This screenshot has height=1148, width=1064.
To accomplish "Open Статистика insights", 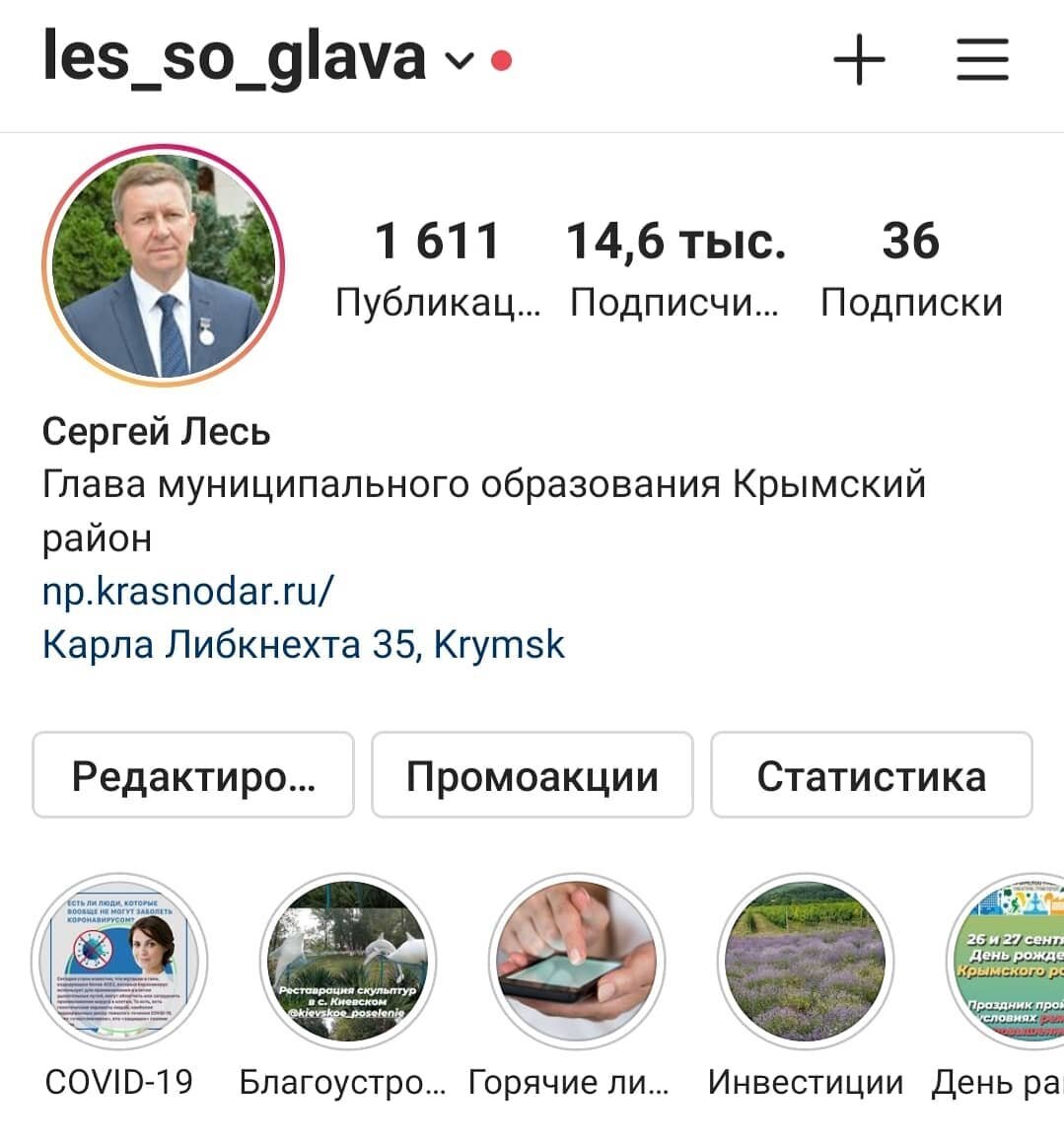I will (x=872, y=774).
